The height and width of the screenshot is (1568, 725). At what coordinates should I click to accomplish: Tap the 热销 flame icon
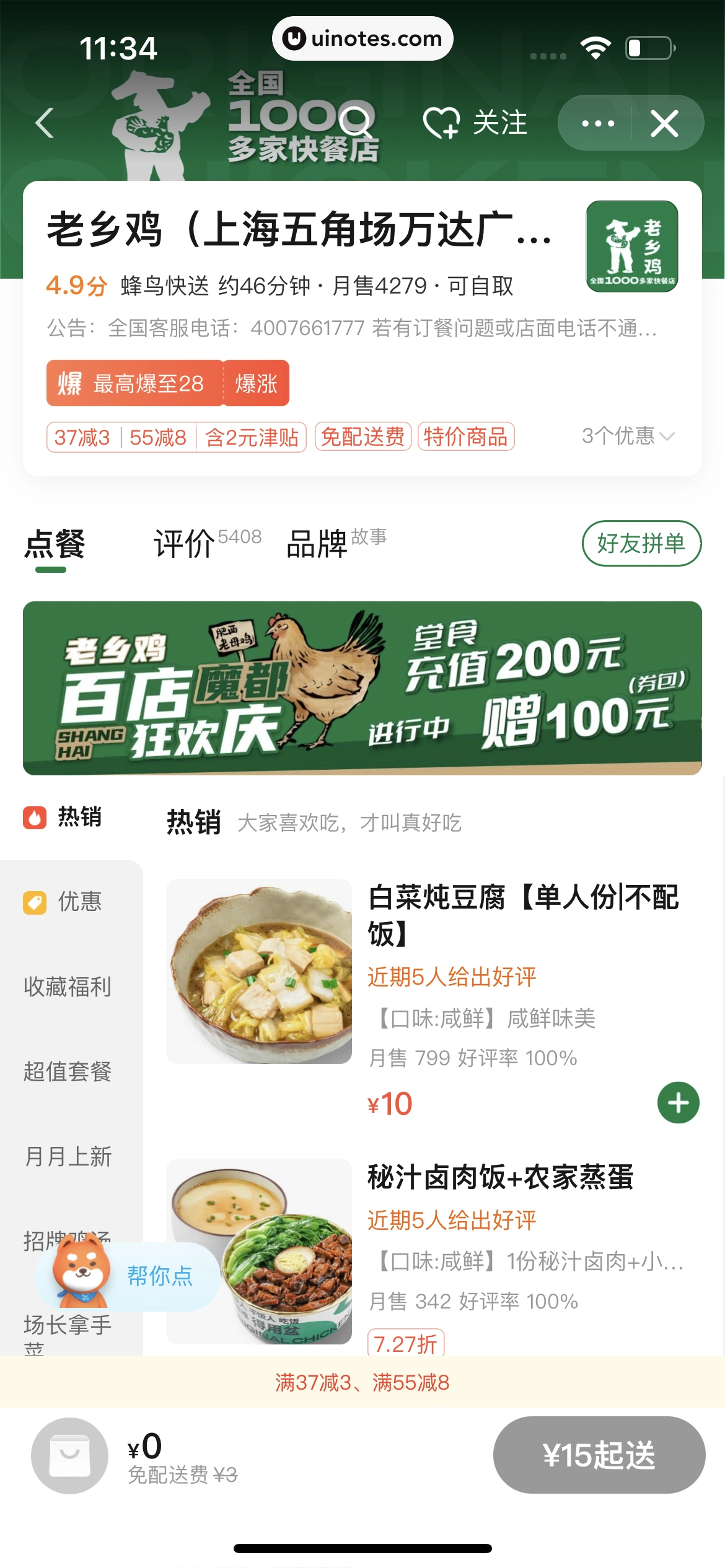click(x=35, y=817)
